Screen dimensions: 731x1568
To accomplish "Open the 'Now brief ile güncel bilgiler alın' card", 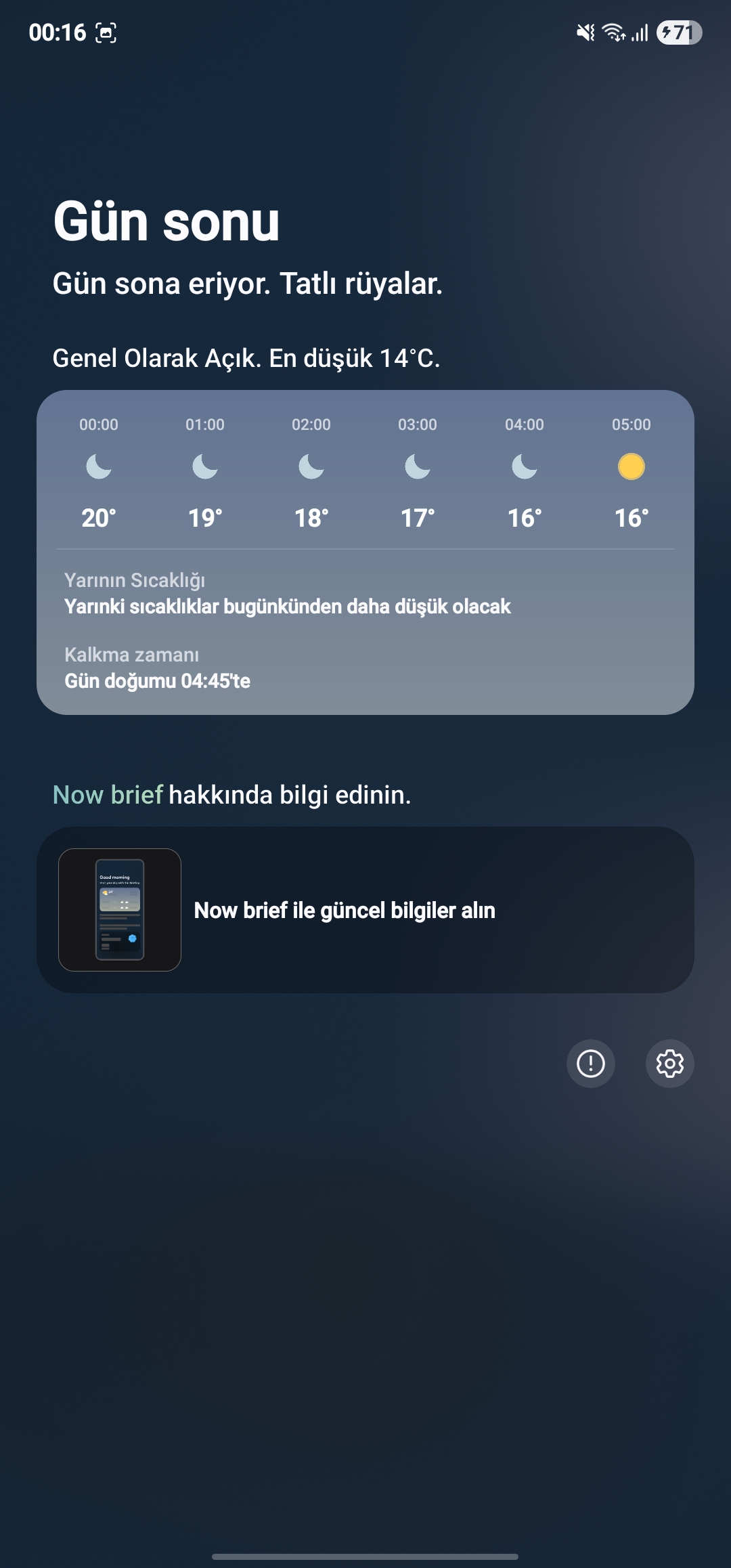I will (365, 910).
